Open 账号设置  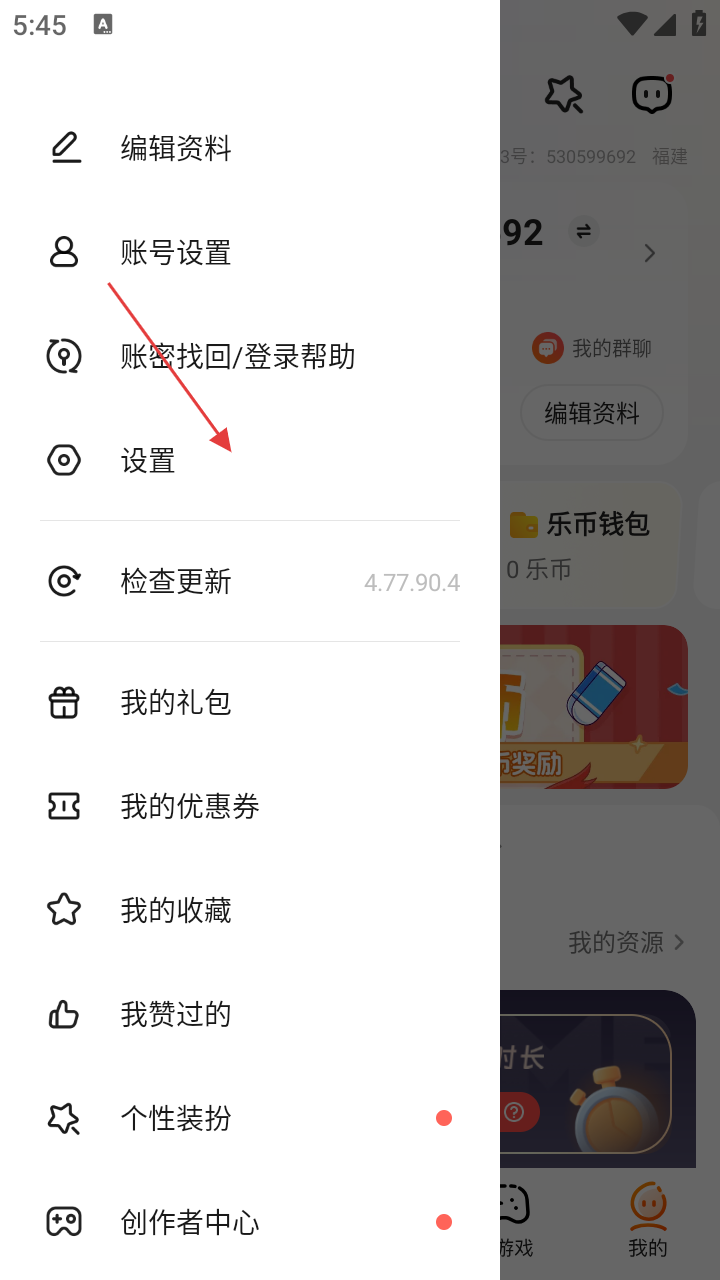pos(176,252)
